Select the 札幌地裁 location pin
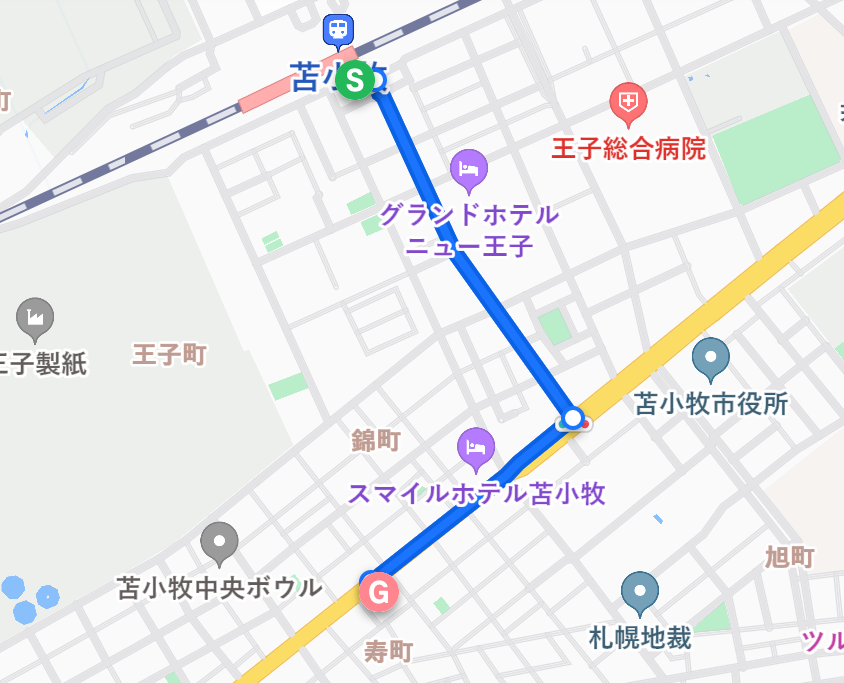 (x=640, y=591)
